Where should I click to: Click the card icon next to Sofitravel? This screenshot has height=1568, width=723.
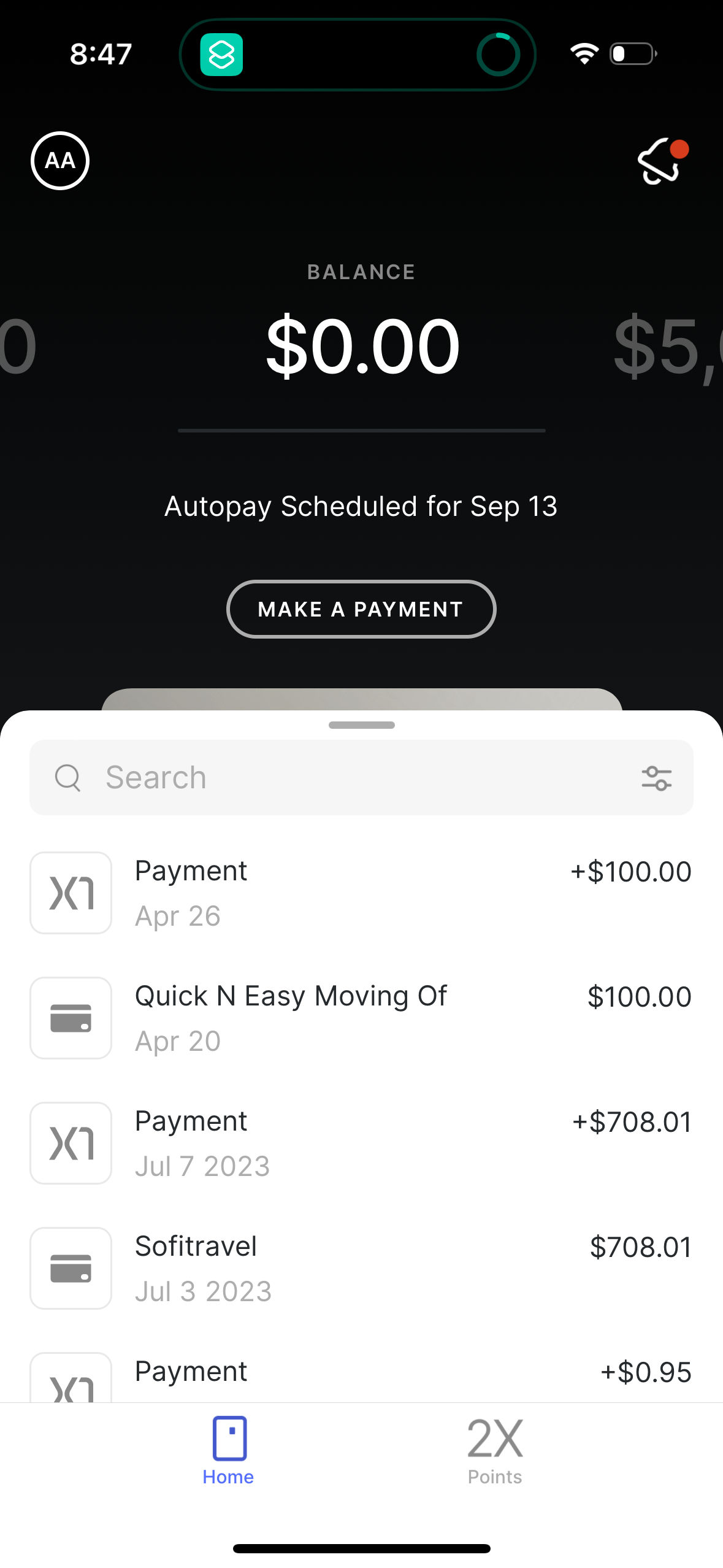71,1267
